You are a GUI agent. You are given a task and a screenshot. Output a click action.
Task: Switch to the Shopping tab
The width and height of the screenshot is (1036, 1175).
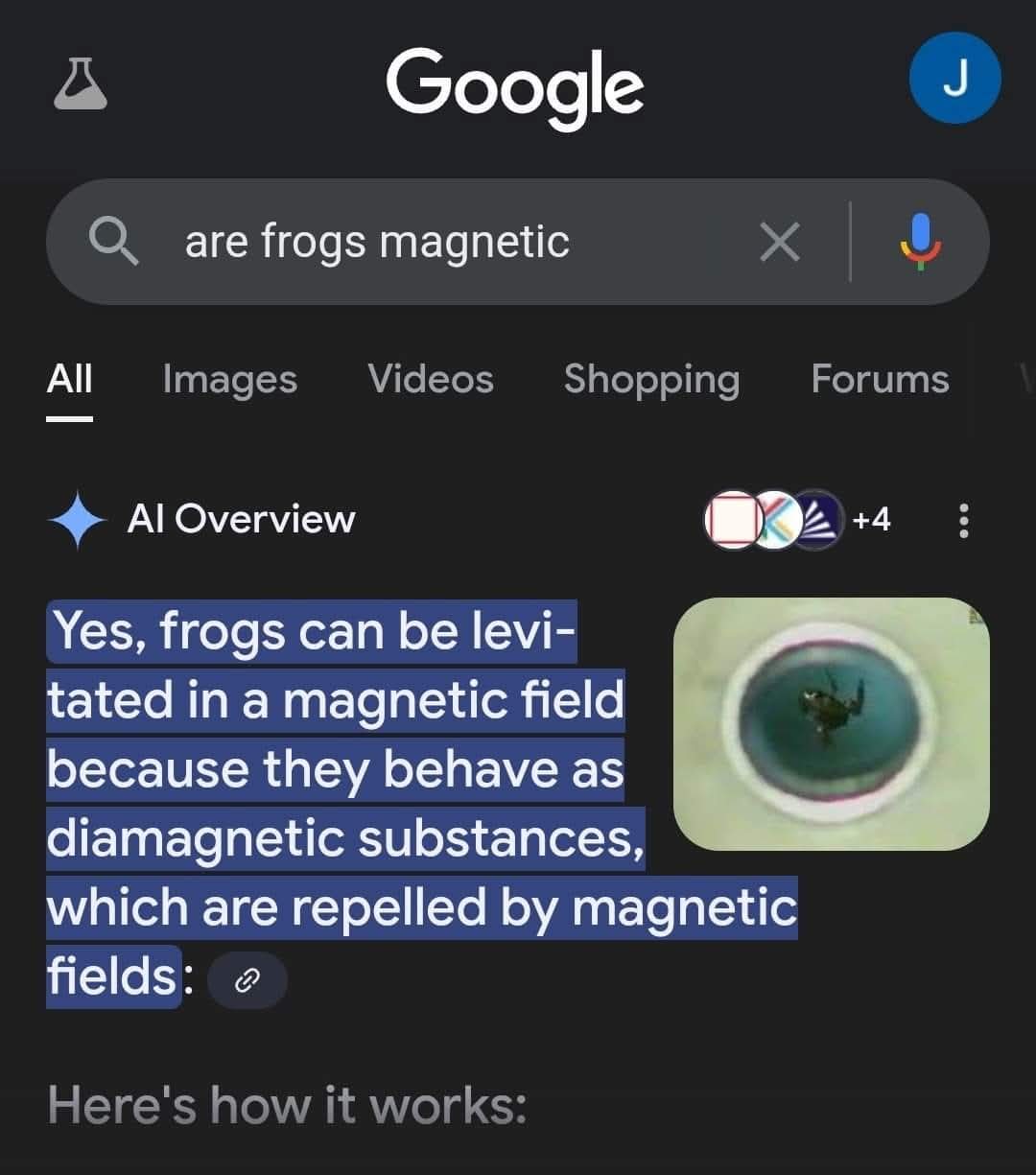point(651,379)
